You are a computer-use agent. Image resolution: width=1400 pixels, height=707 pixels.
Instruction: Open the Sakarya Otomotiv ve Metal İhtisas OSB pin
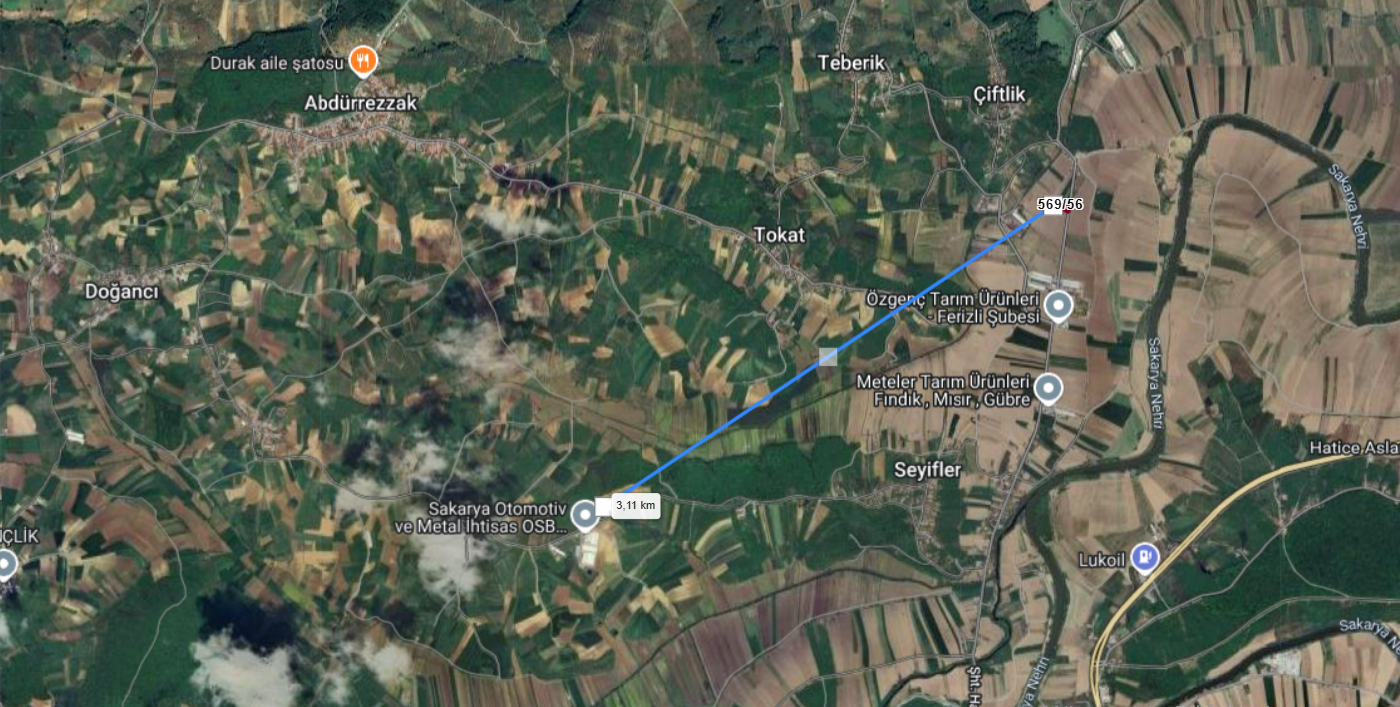584,515
